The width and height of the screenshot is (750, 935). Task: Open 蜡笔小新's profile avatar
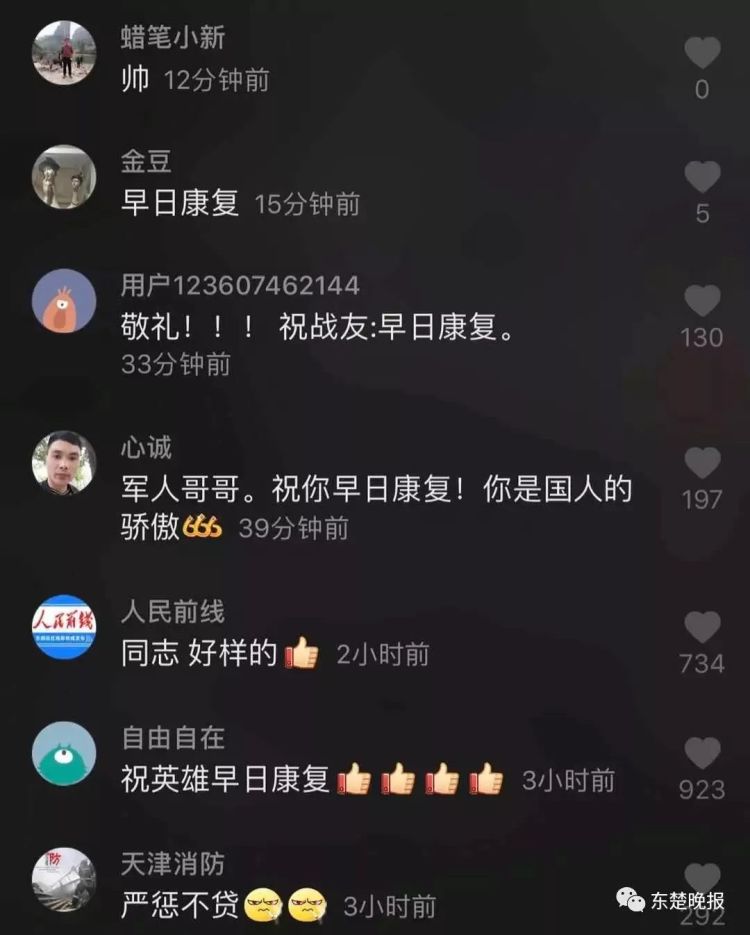[64, 52]
